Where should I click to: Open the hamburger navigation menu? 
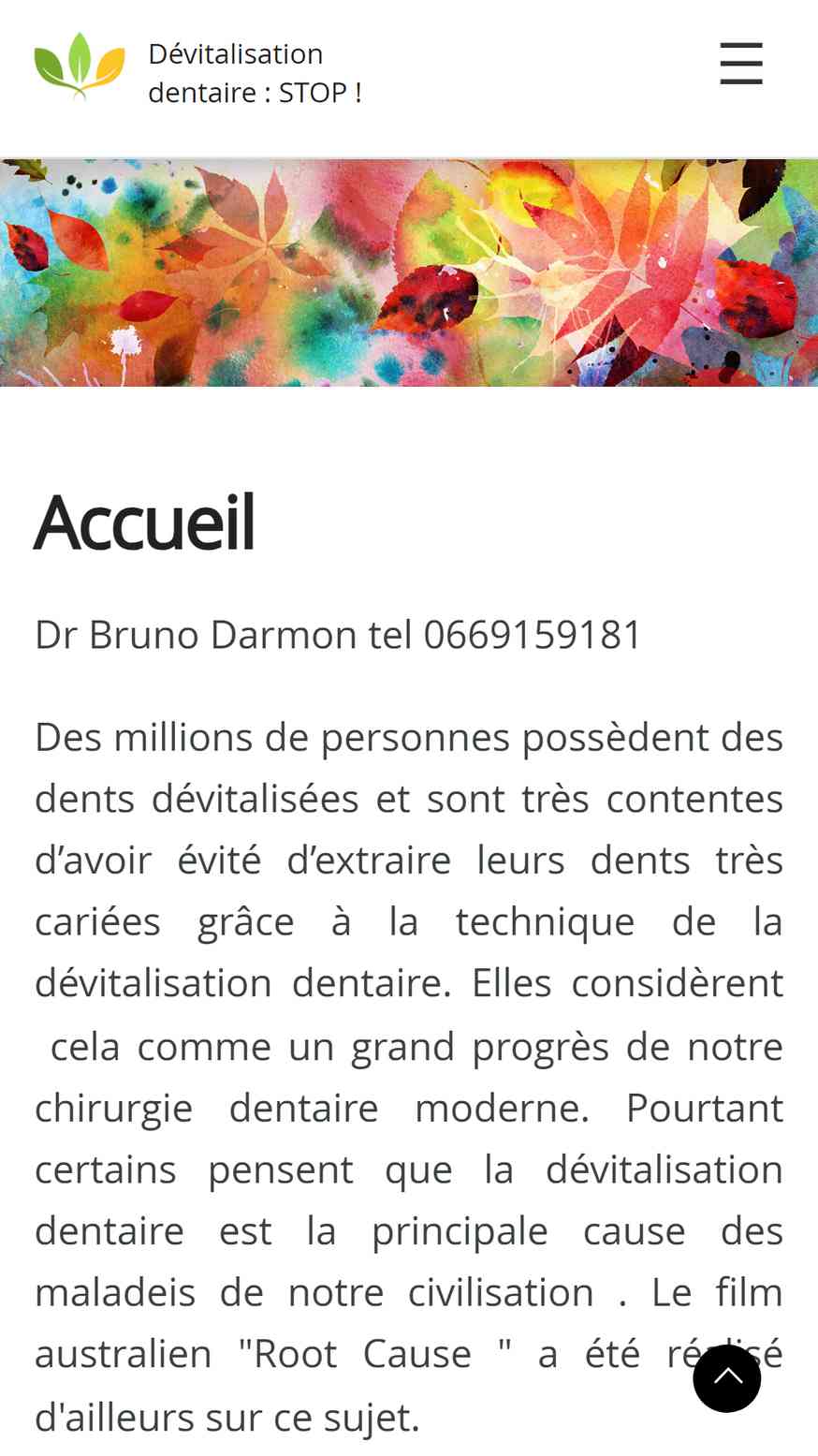[741, 64]
